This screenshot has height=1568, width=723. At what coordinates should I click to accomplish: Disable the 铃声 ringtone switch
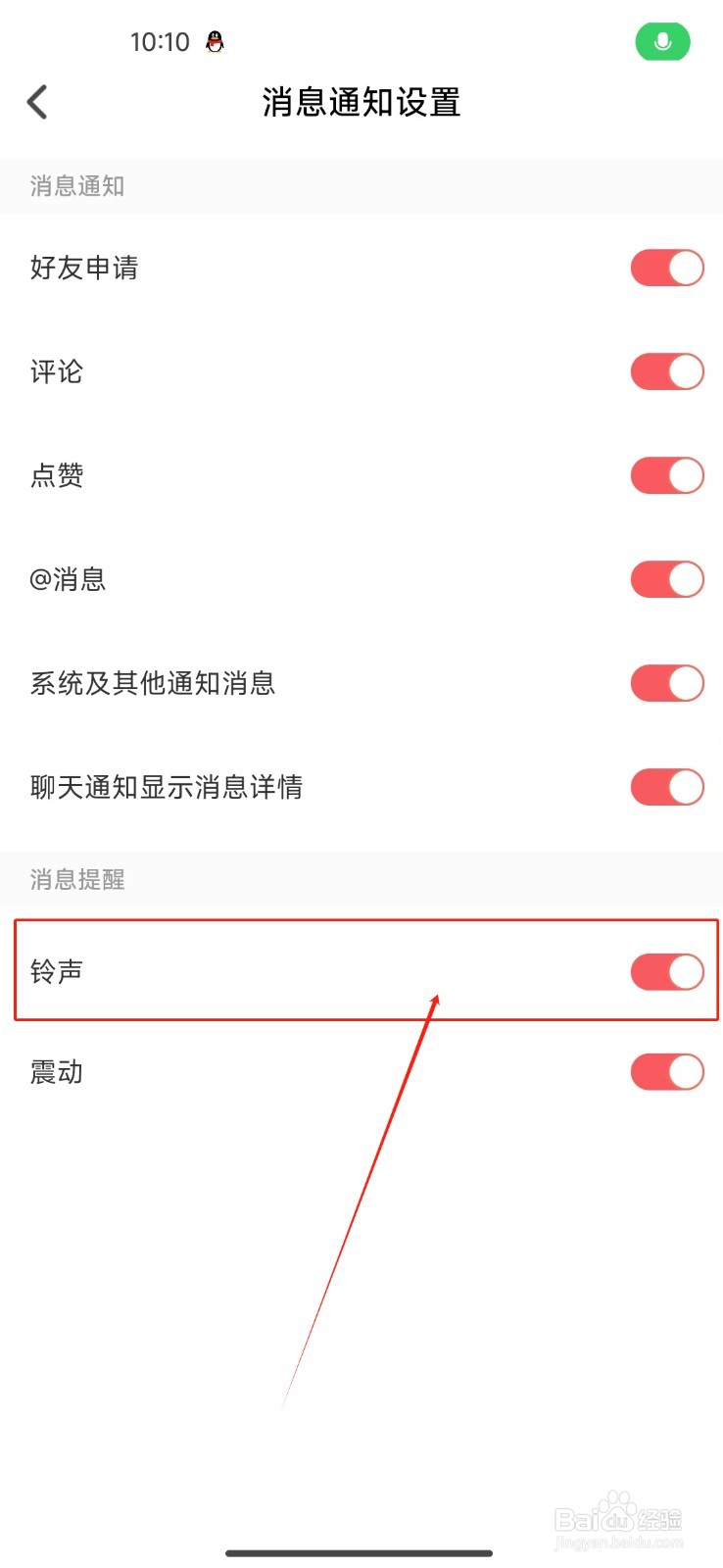(667, 971)
